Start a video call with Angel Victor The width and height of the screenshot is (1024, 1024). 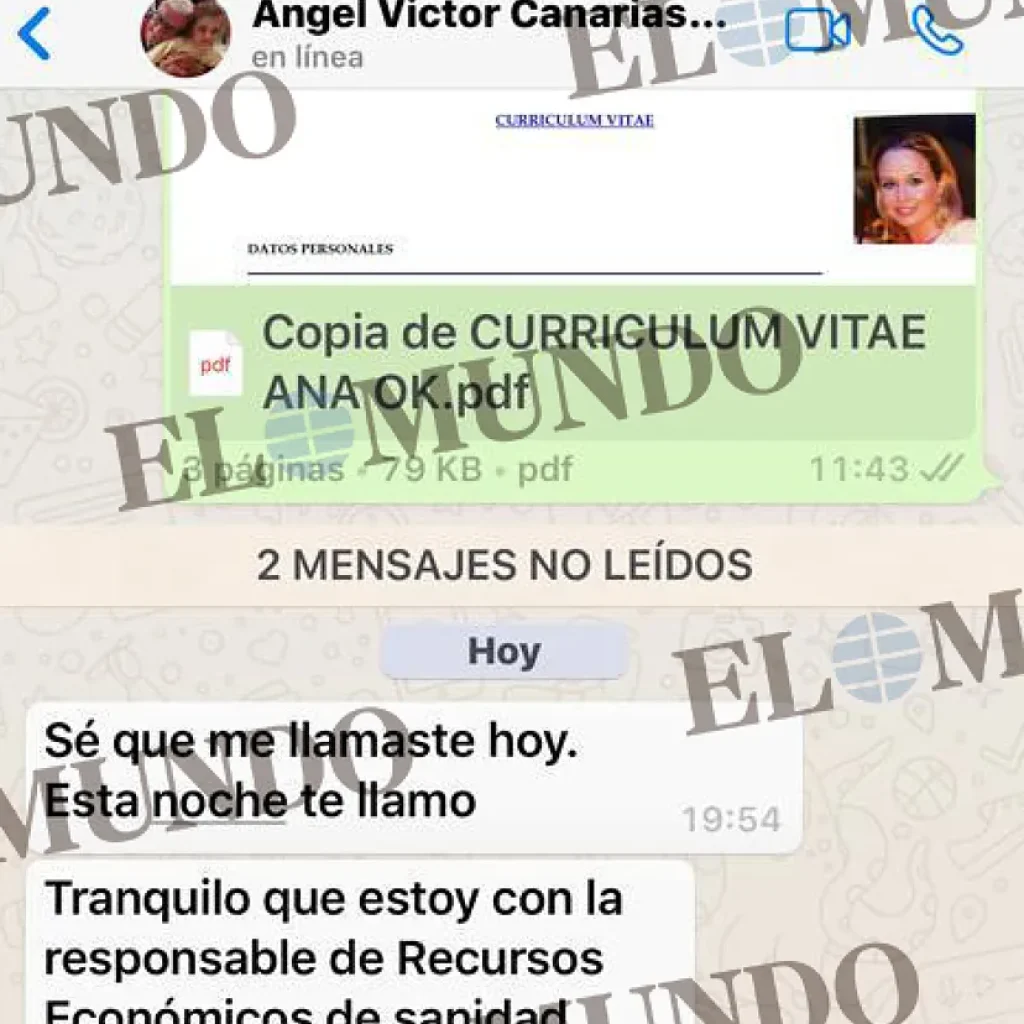click(816, 32)
